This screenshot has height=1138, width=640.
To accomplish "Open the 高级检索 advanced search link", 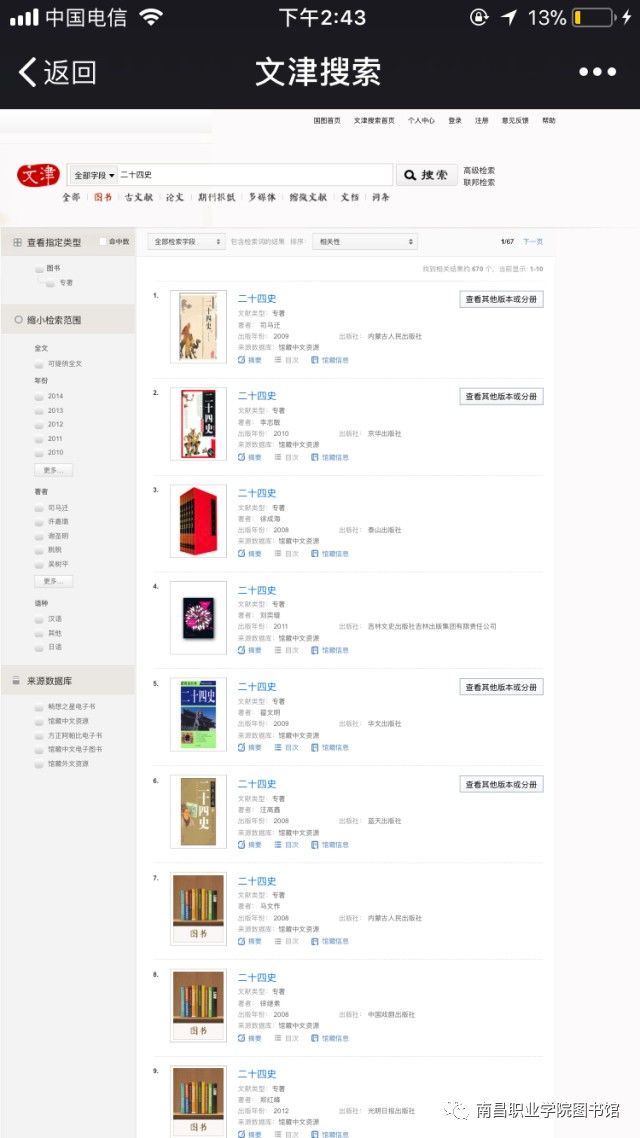I will [479, 170].
